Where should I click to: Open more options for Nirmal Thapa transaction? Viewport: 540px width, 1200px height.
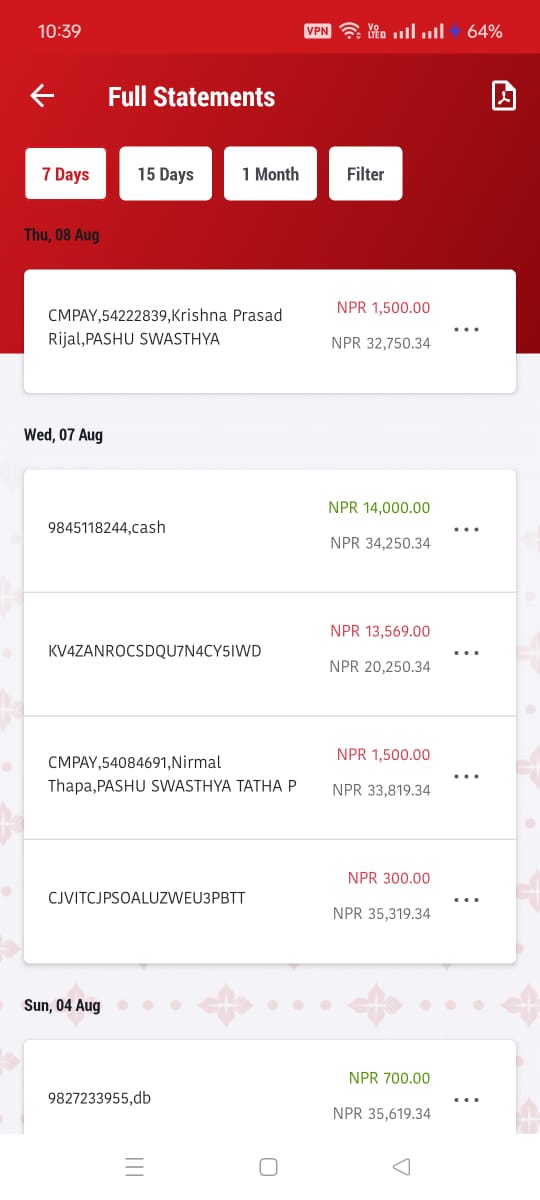466,776
